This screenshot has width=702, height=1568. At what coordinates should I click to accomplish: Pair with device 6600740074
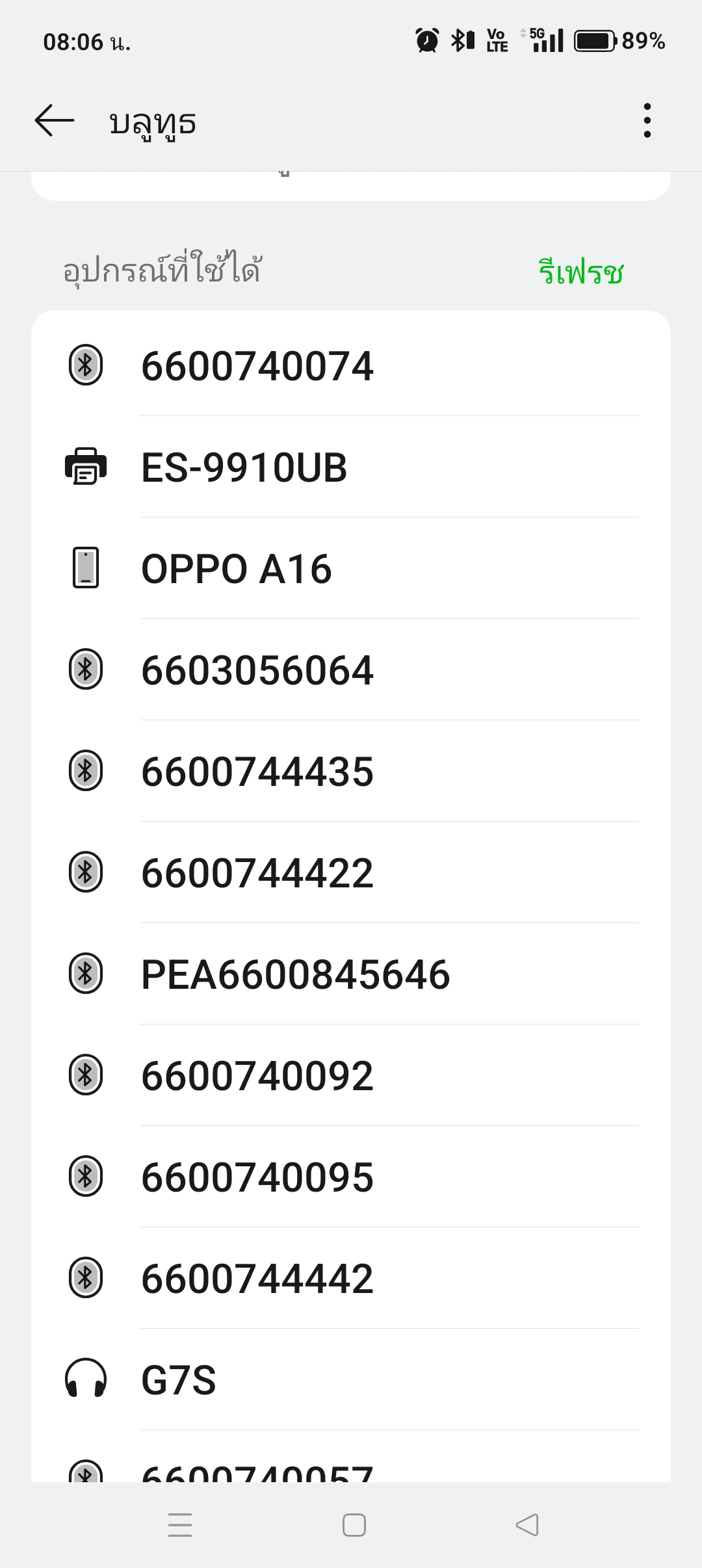(351, 365)
